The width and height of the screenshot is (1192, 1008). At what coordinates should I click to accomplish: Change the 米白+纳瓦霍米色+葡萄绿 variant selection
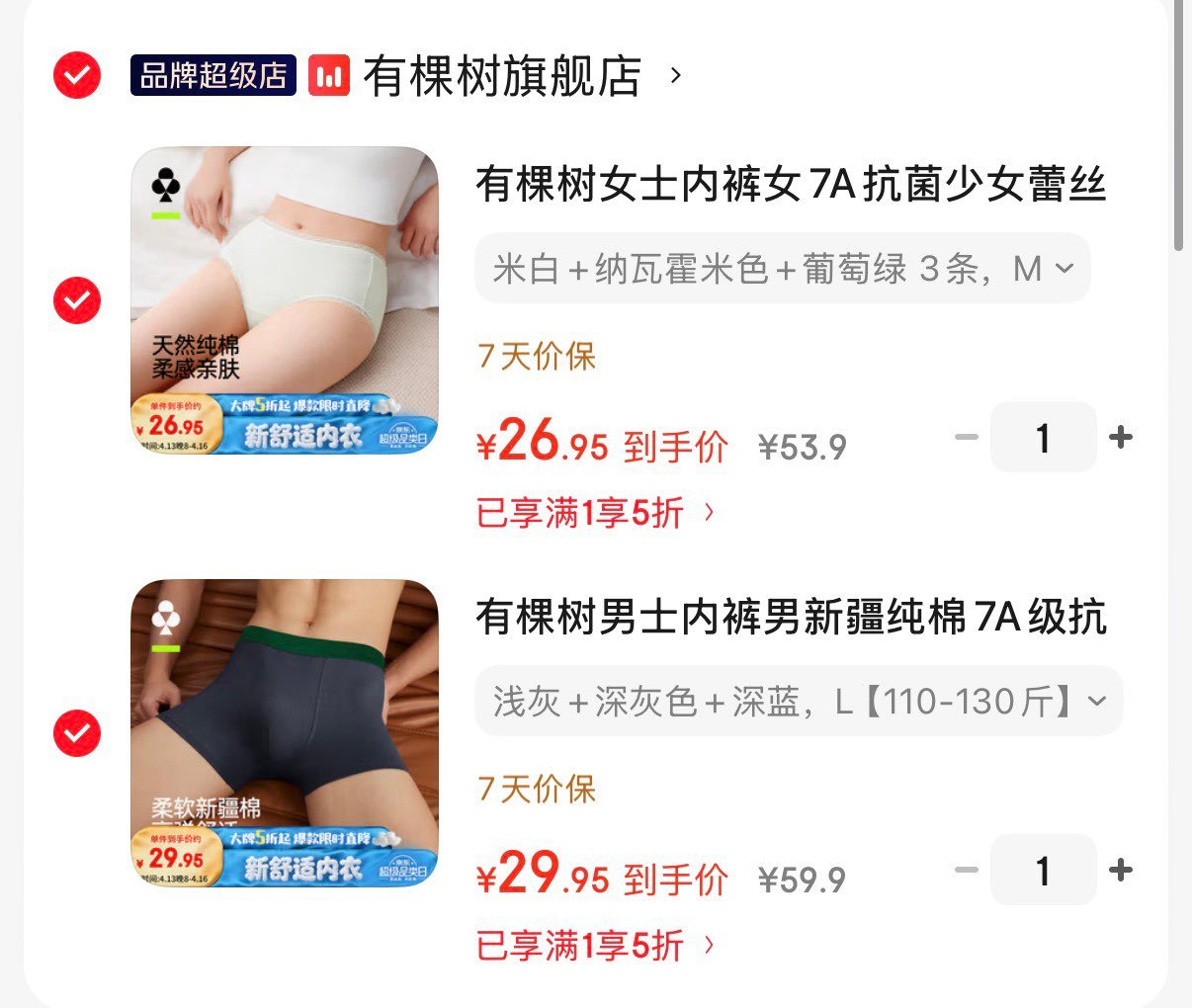[782, 269]
